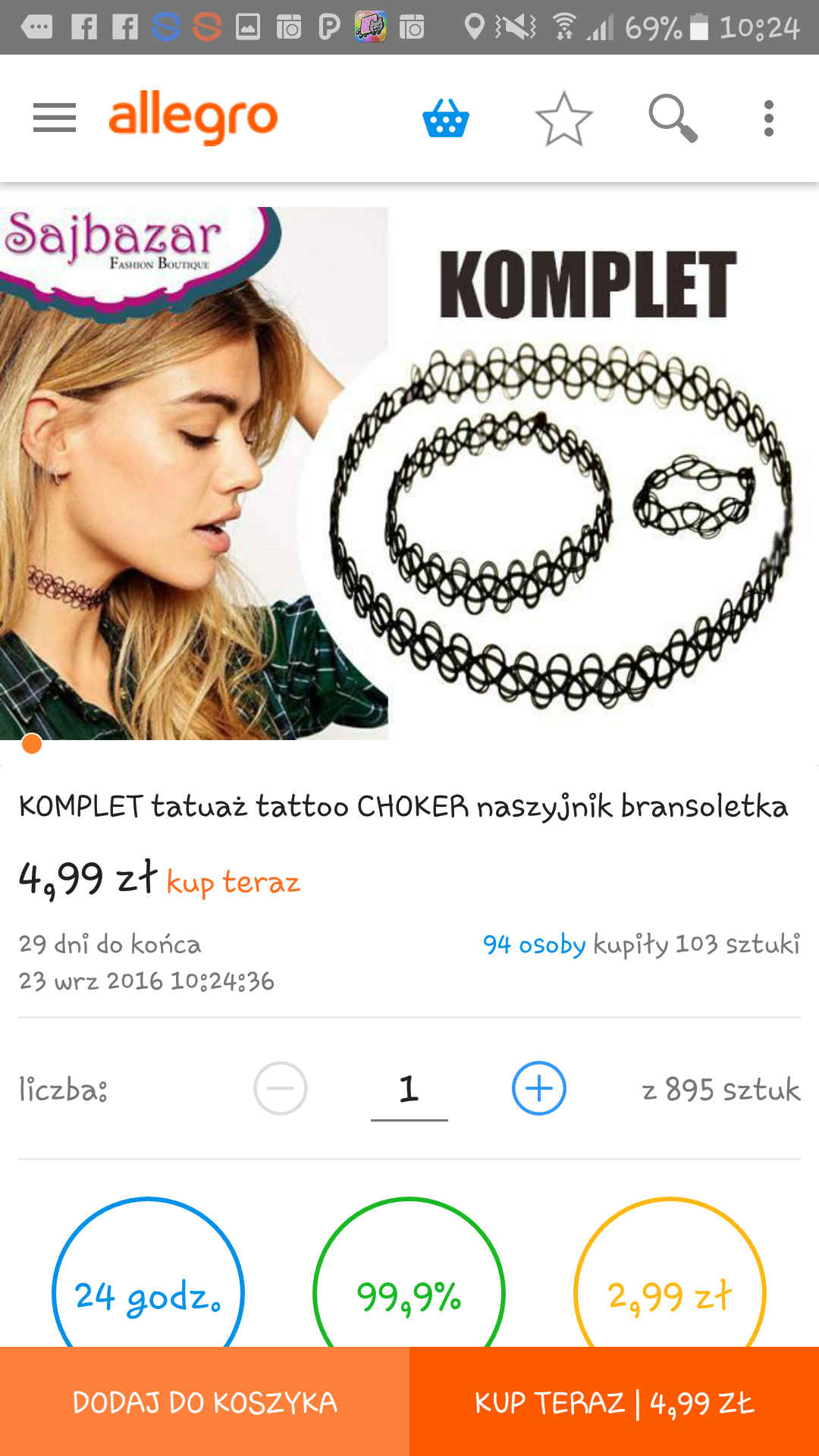
Task: Open the shopping basket
Action: [446, 119]
